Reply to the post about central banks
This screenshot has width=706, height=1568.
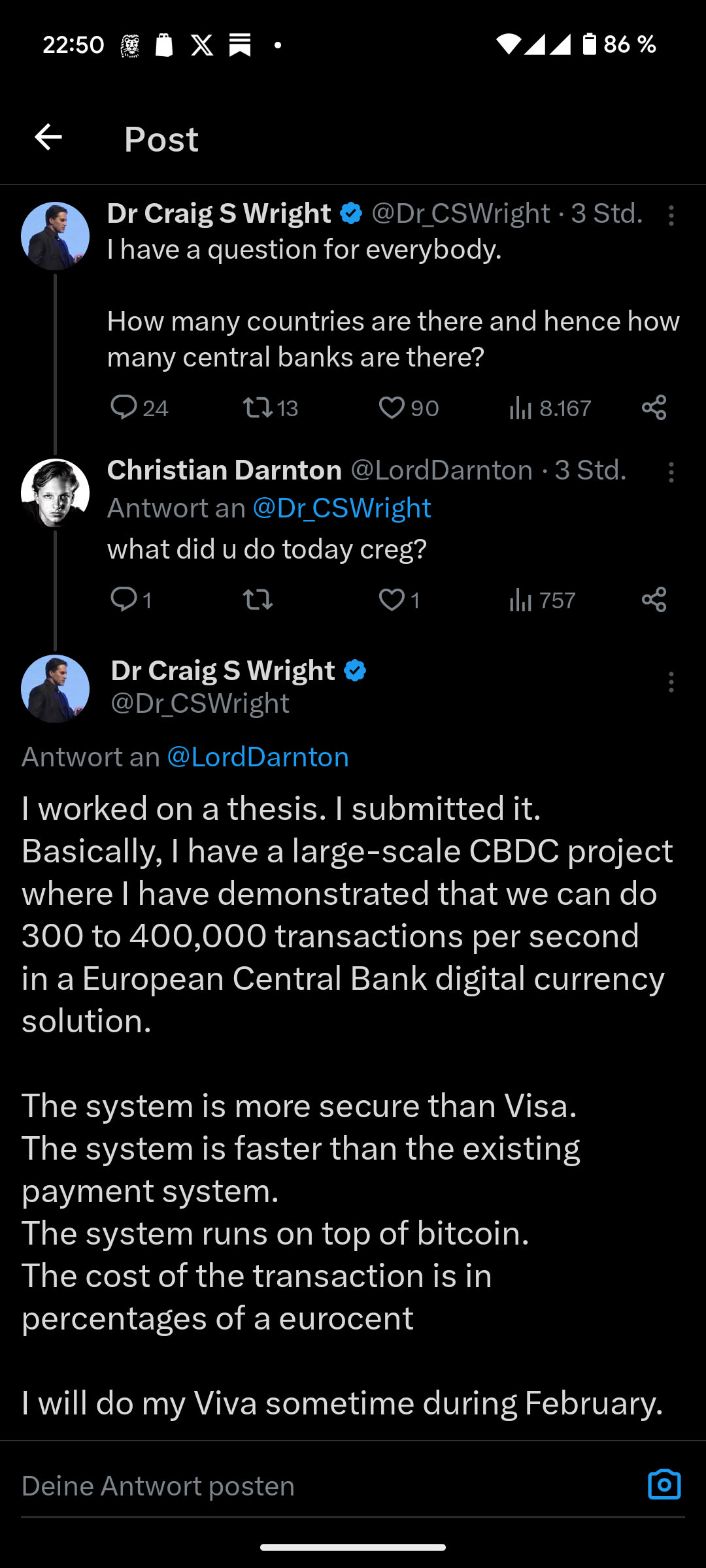124,408
